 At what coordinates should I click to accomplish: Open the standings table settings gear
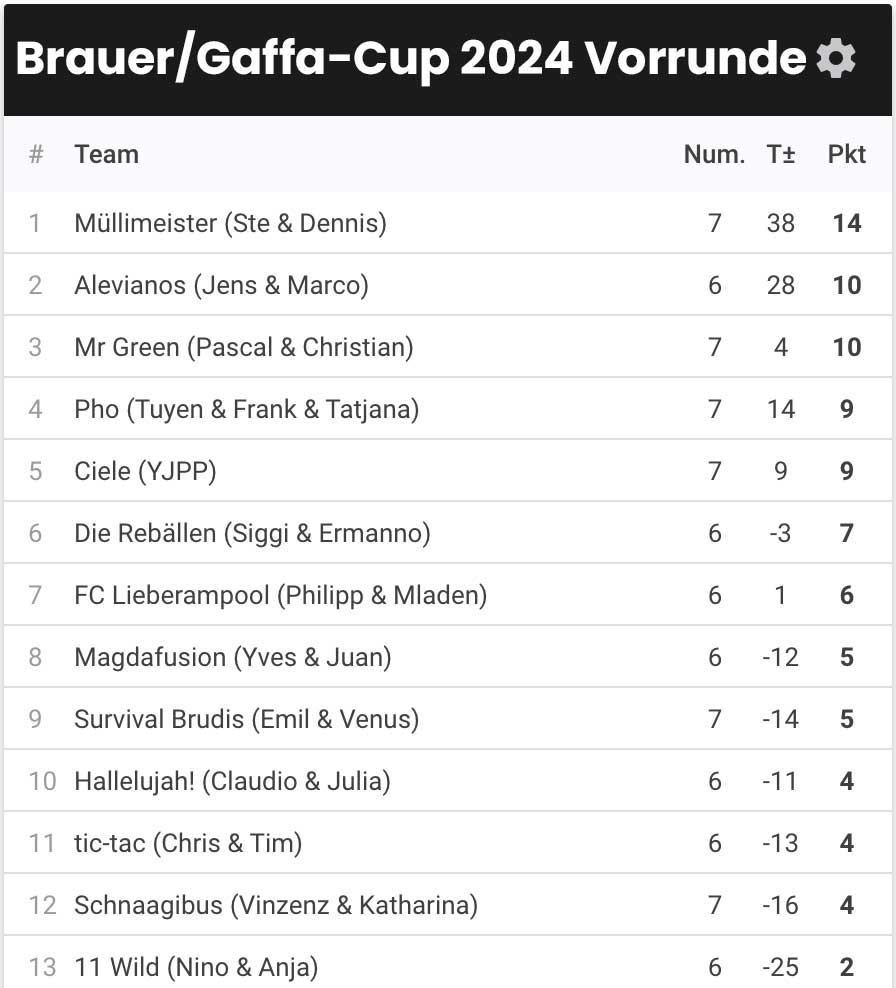(x=836, y=60)
